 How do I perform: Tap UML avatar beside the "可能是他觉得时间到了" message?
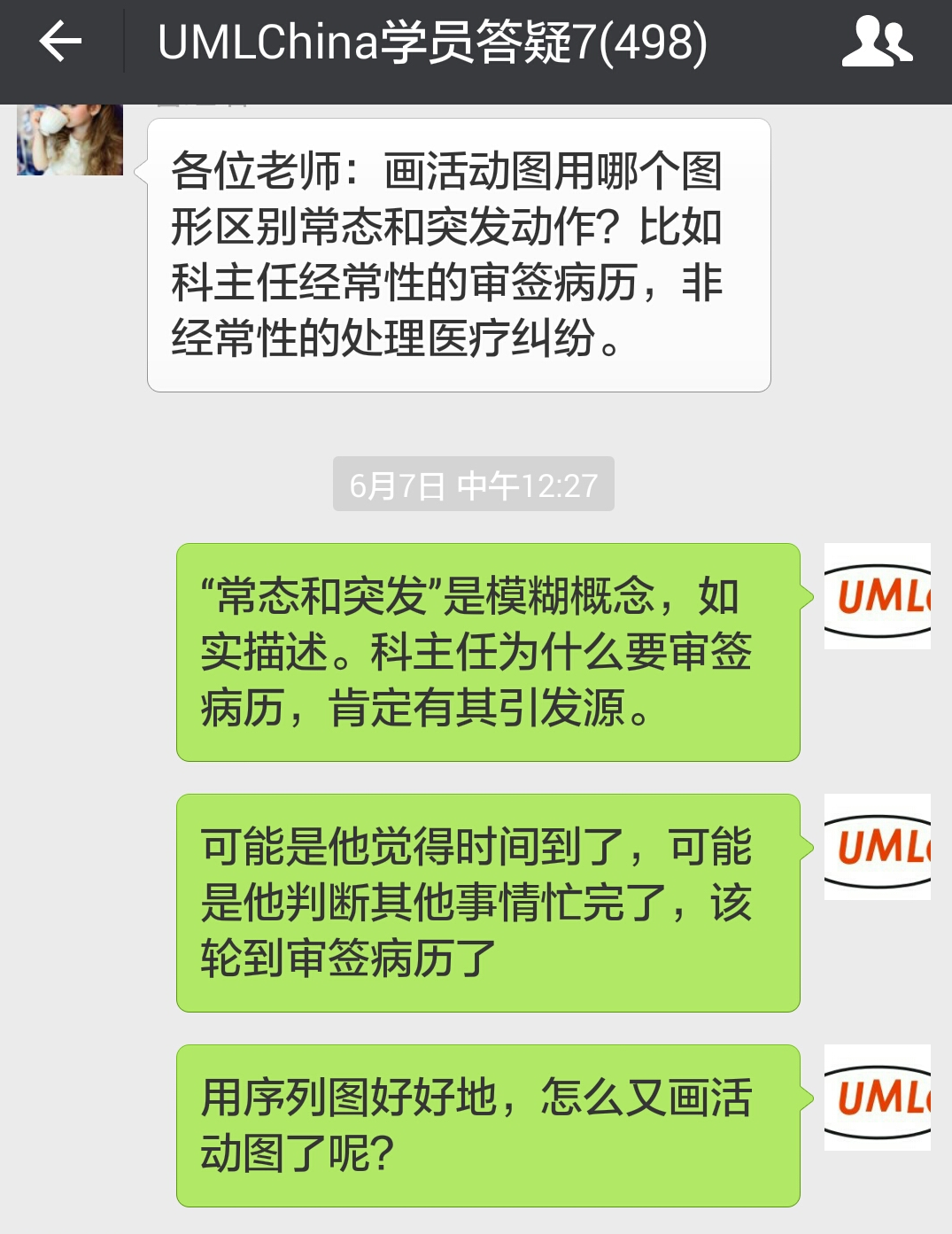point(877,847)
